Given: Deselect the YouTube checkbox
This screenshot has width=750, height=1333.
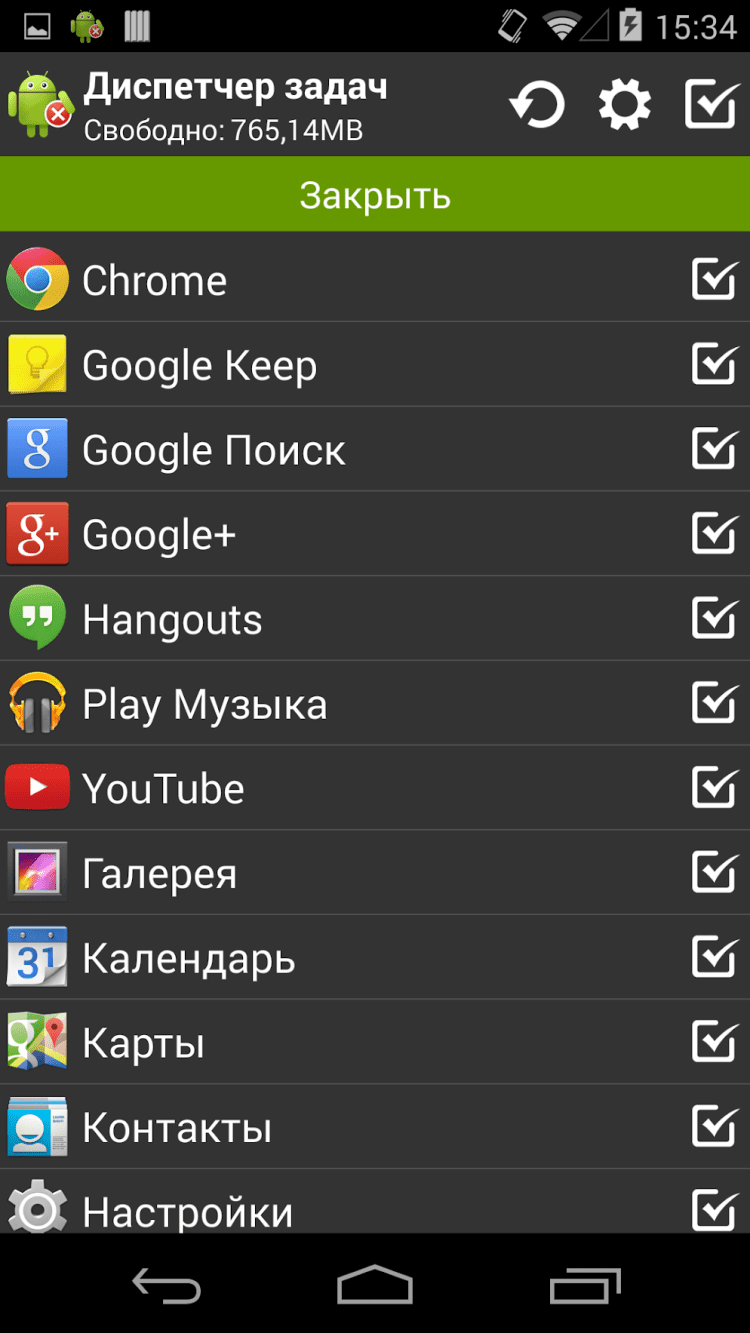Looking at the screenshot, I should point(714,788).
